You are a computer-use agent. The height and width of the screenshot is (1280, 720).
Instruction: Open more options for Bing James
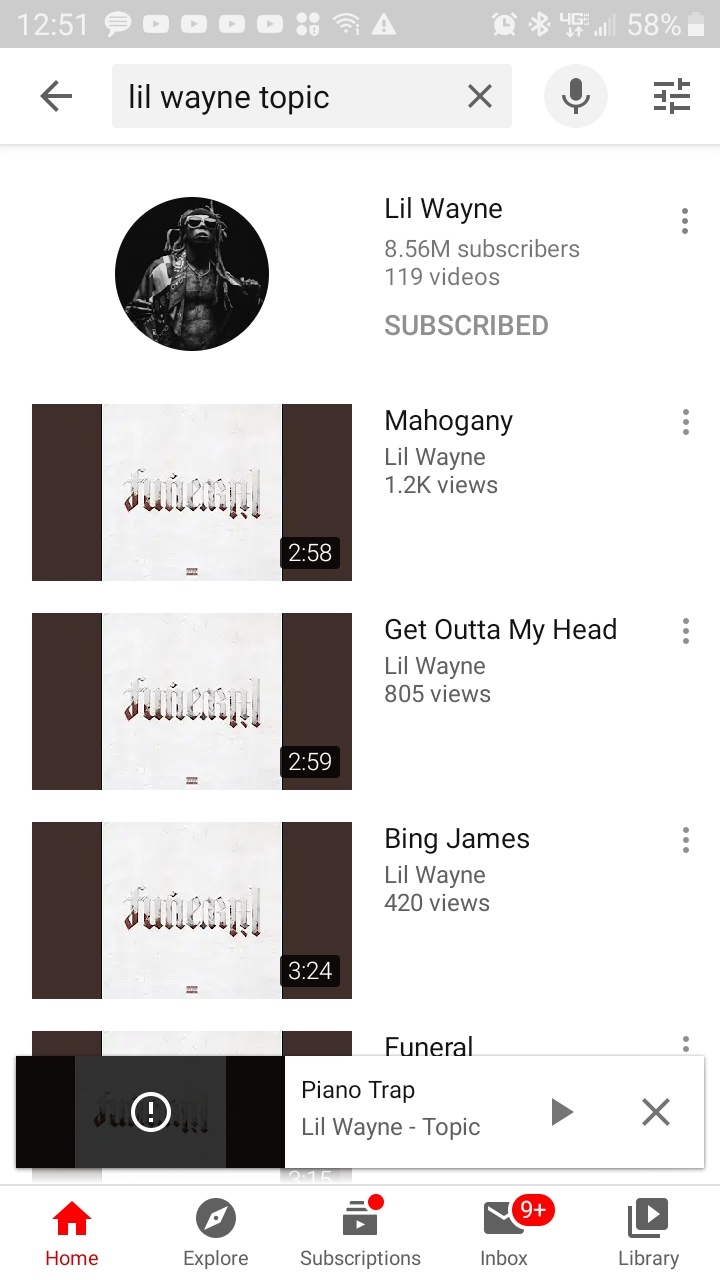685,840
